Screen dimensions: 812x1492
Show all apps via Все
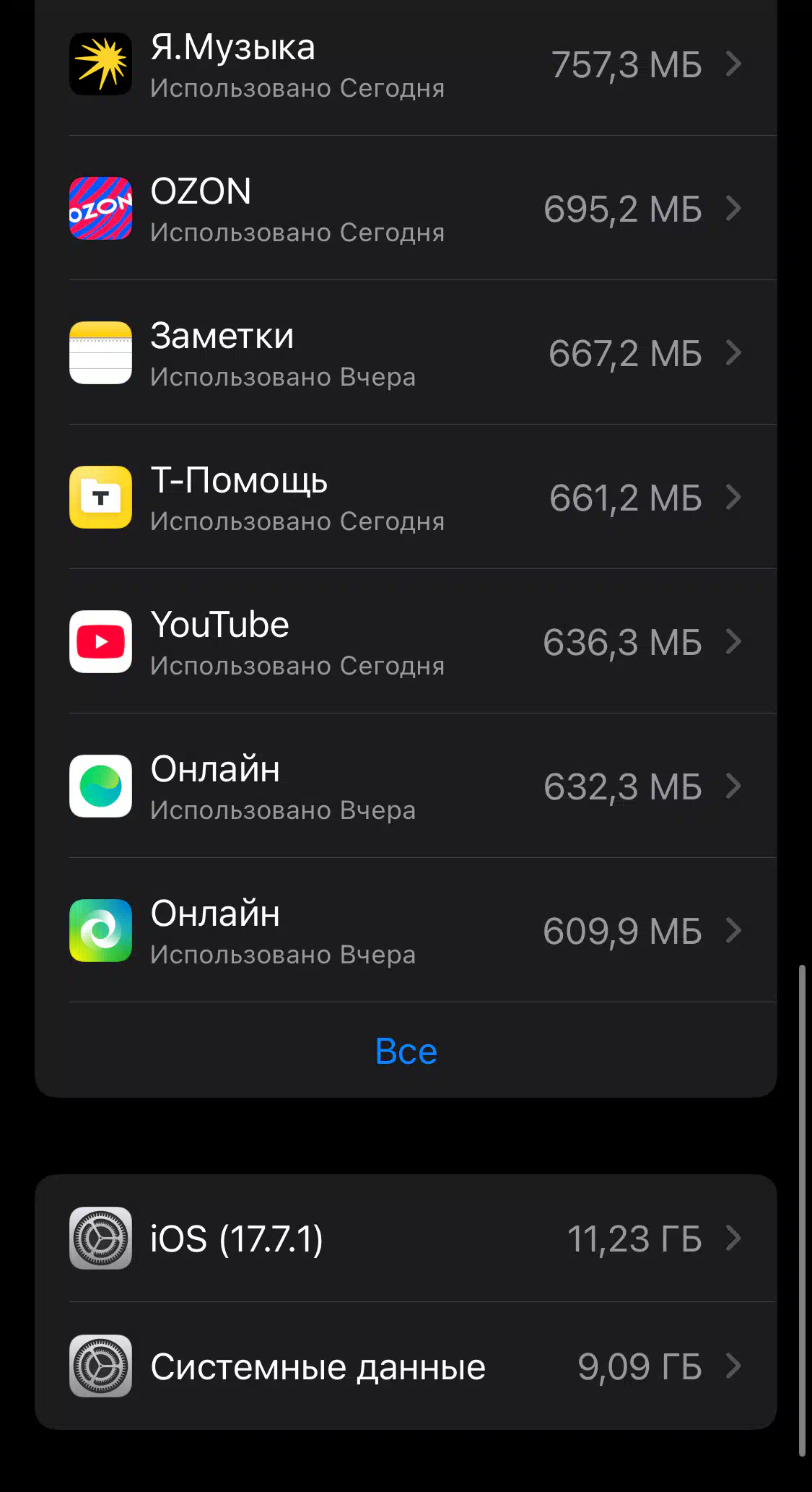(x=406, y=1051)
